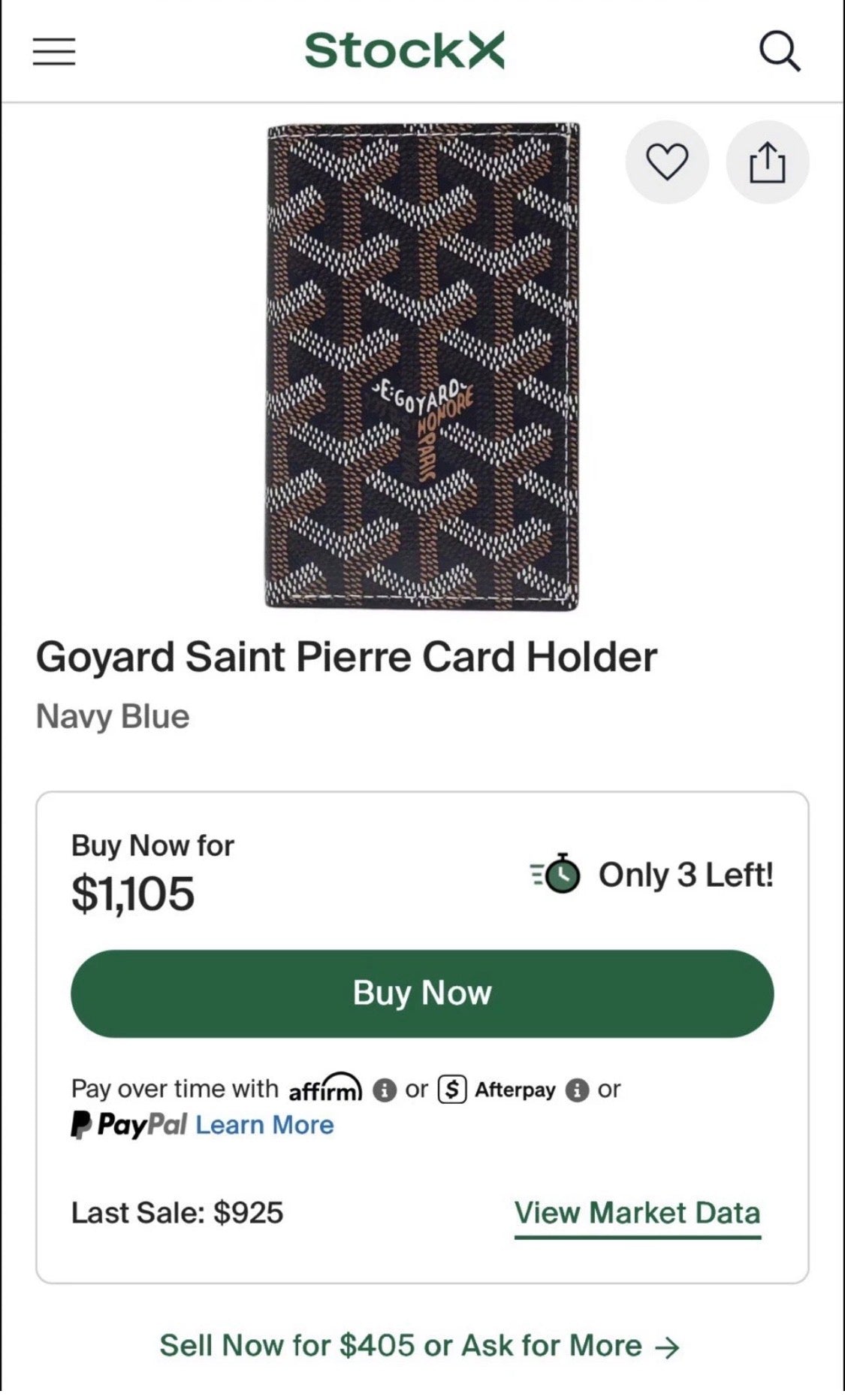Open Affirm payment info icon
The width and height of the screenshot is (845, 1400).
(385, 1090)
